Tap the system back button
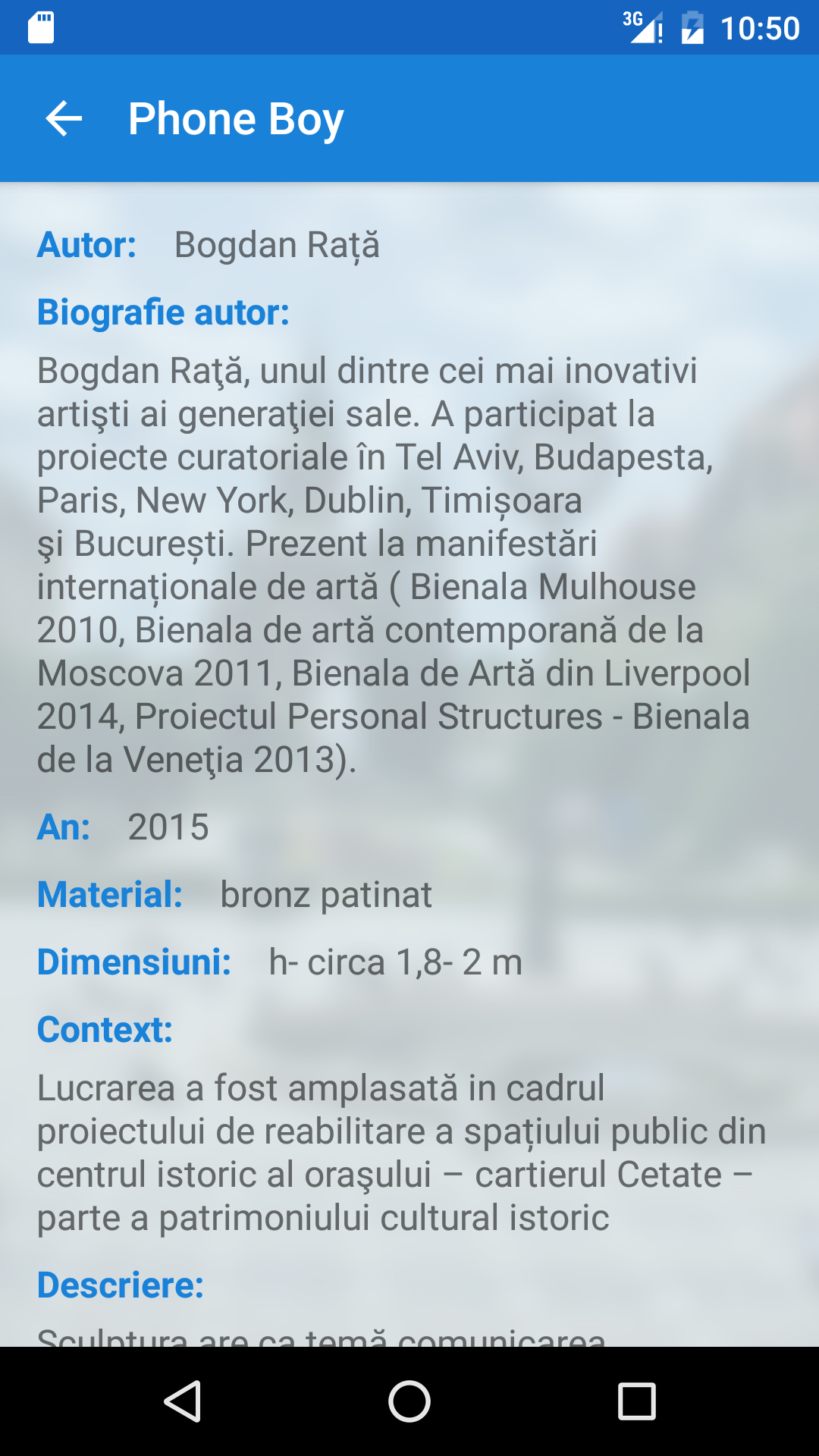The width and height of the screenshot is (819, 1456). pyautogui.click(x=182, y=1401)
